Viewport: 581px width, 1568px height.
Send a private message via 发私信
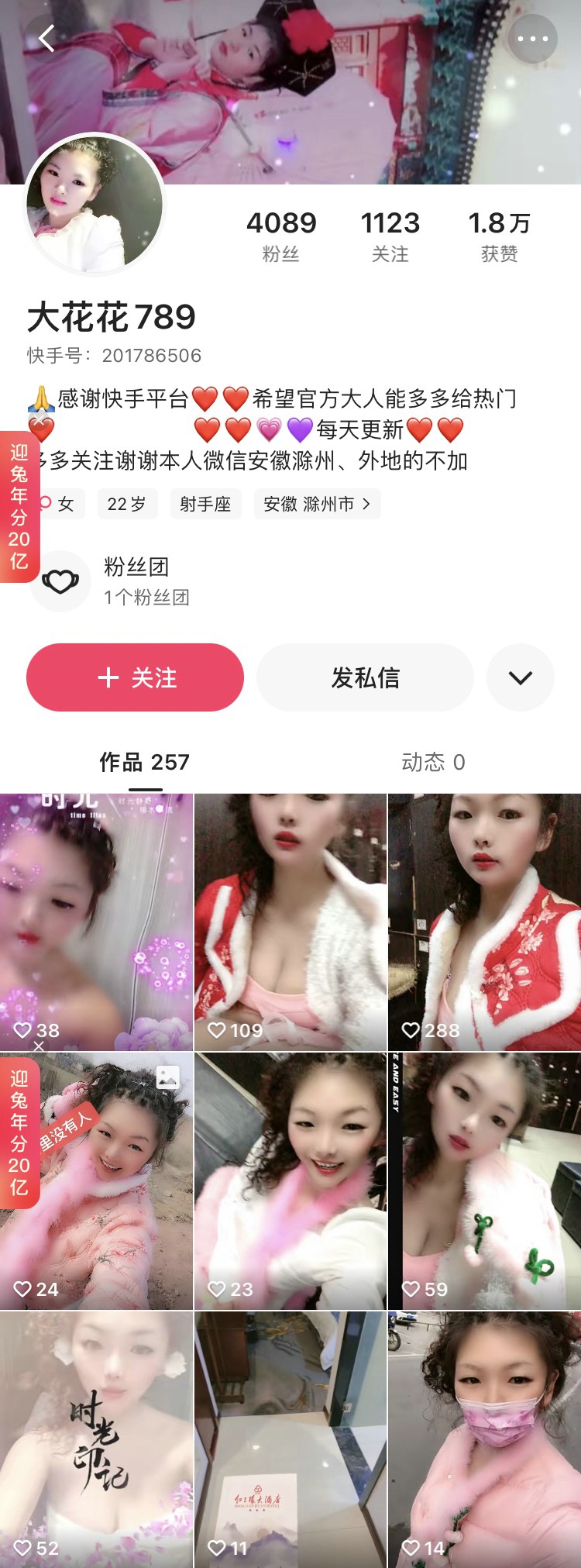pos(365,677)
